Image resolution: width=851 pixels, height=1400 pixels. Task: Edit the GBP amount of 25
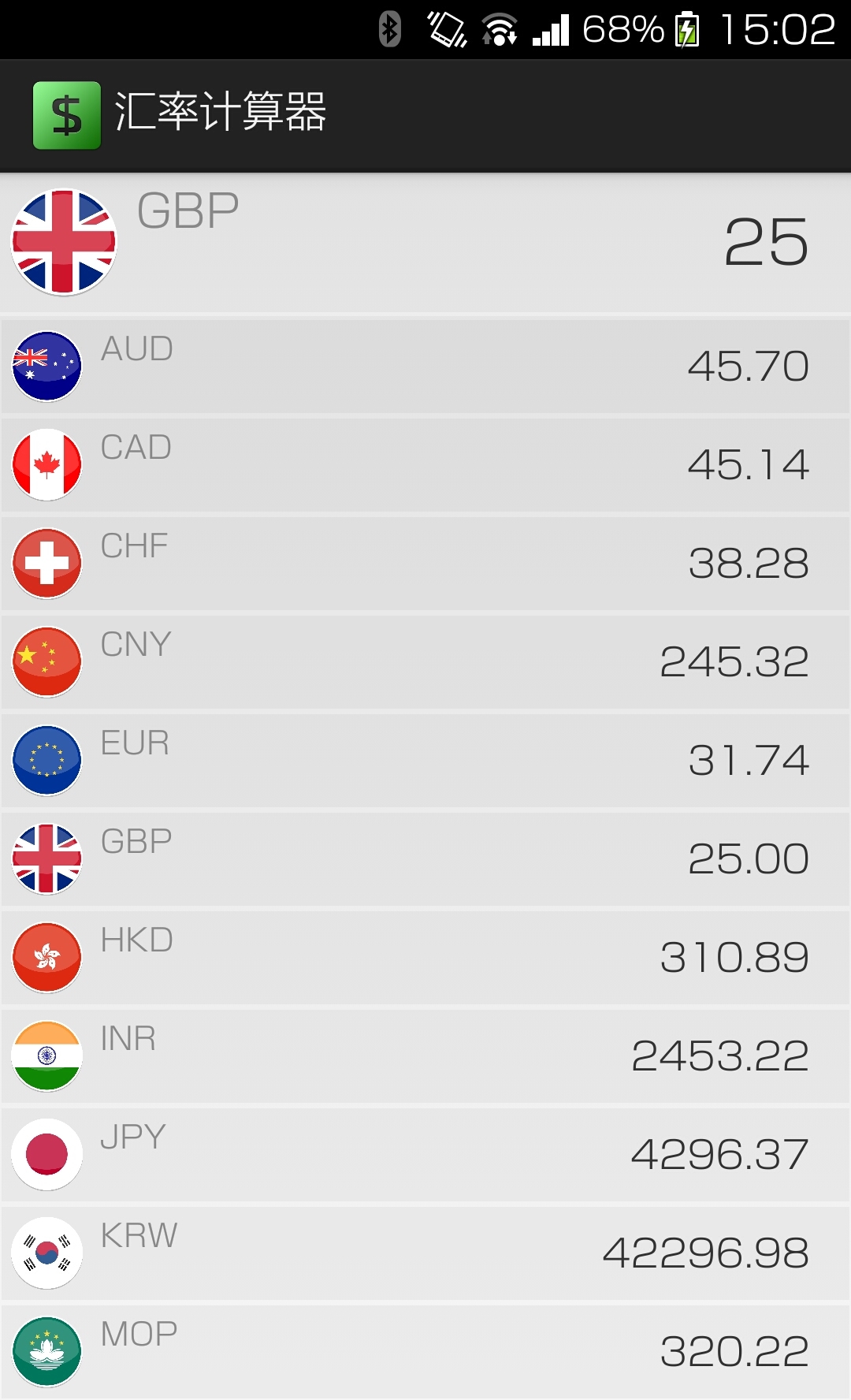(764, 243)
